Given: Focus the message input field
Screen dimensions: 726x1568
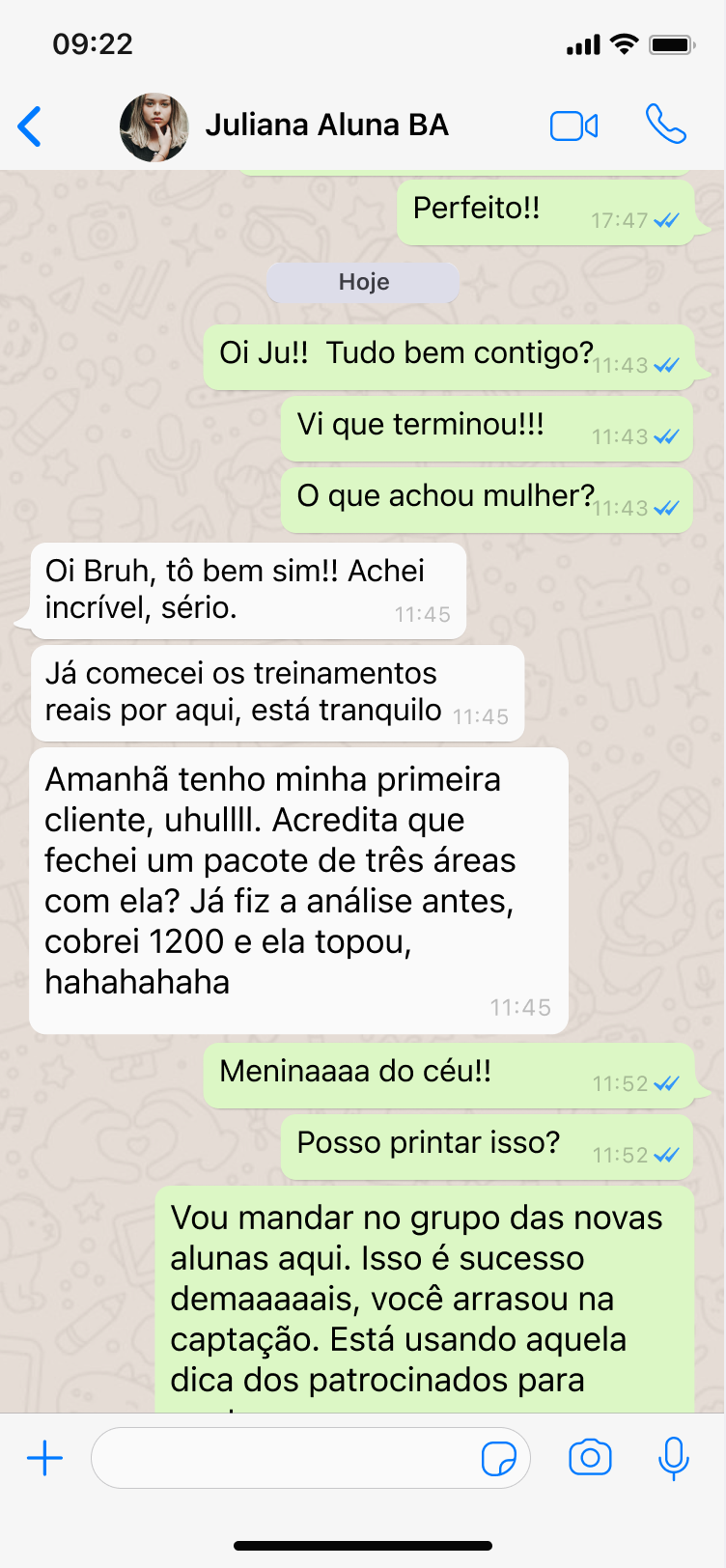Looking at the screenshot, I should 285,1458.
